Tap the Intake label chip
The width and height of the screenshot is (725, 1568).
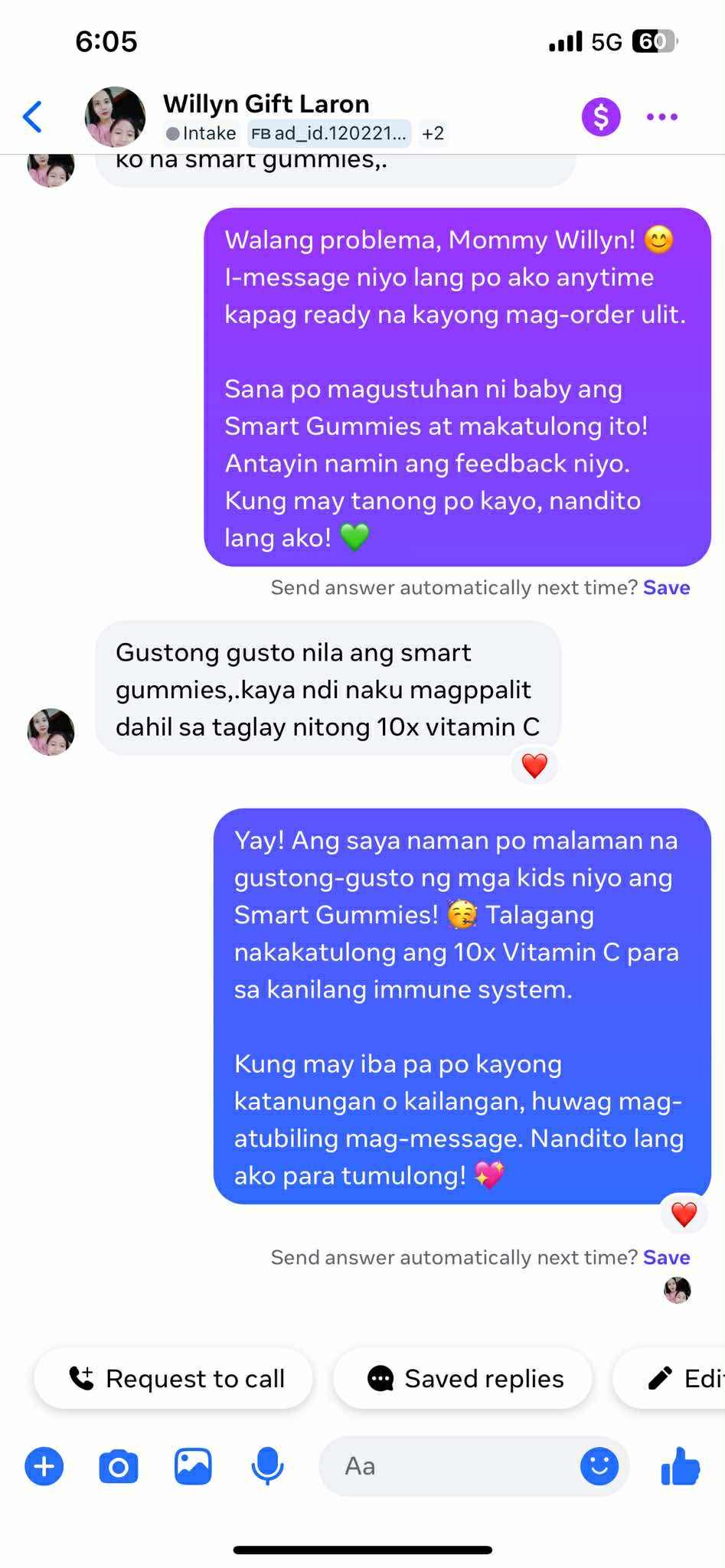point(201,133)
